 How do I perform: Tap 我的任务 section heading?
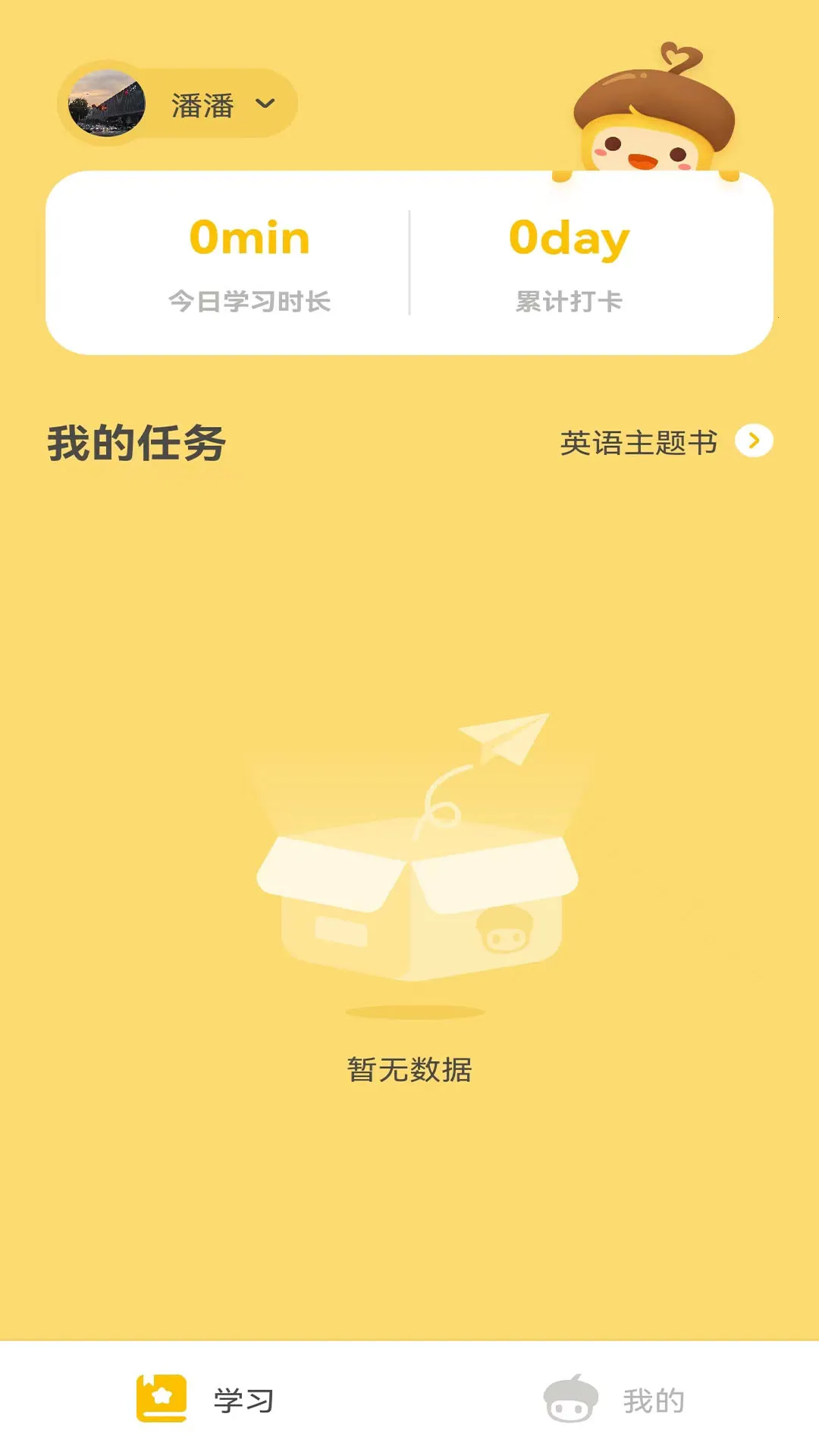(136, 441)
